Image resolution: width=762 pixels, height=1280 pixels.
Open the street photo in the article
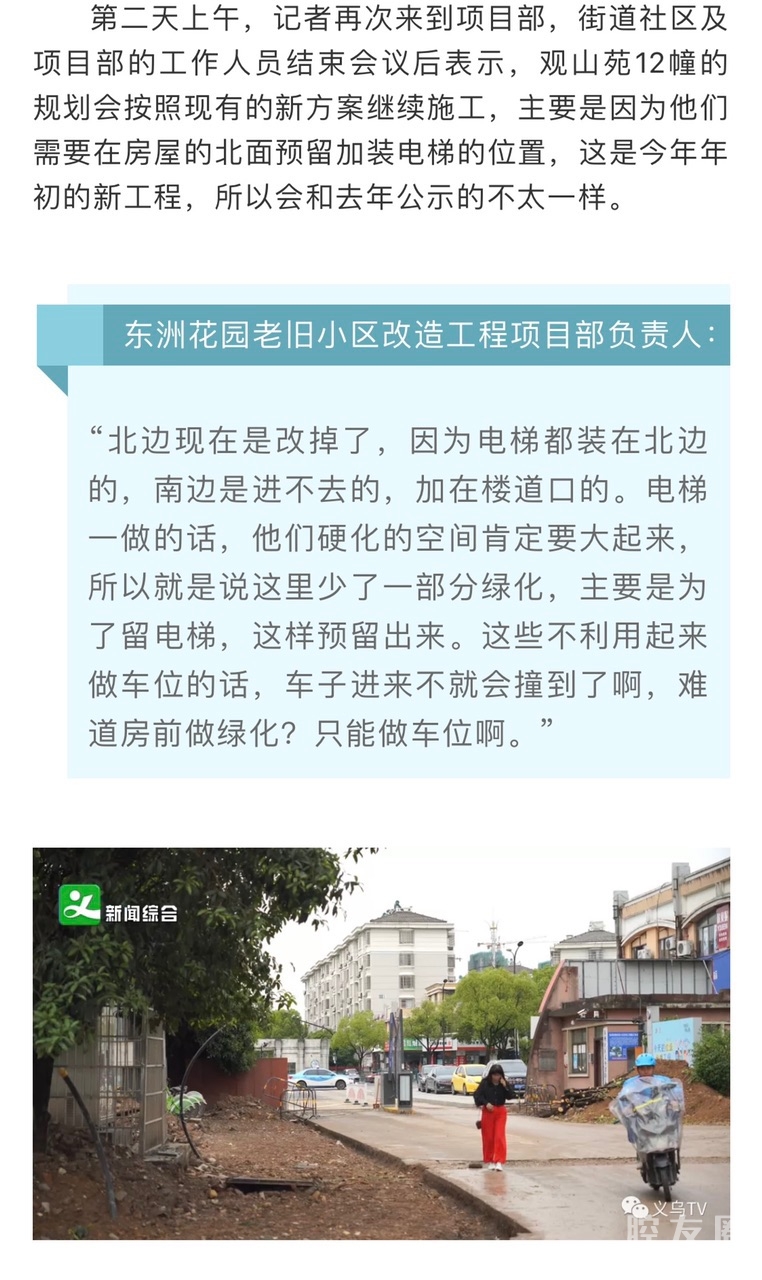coord(381,1043)
